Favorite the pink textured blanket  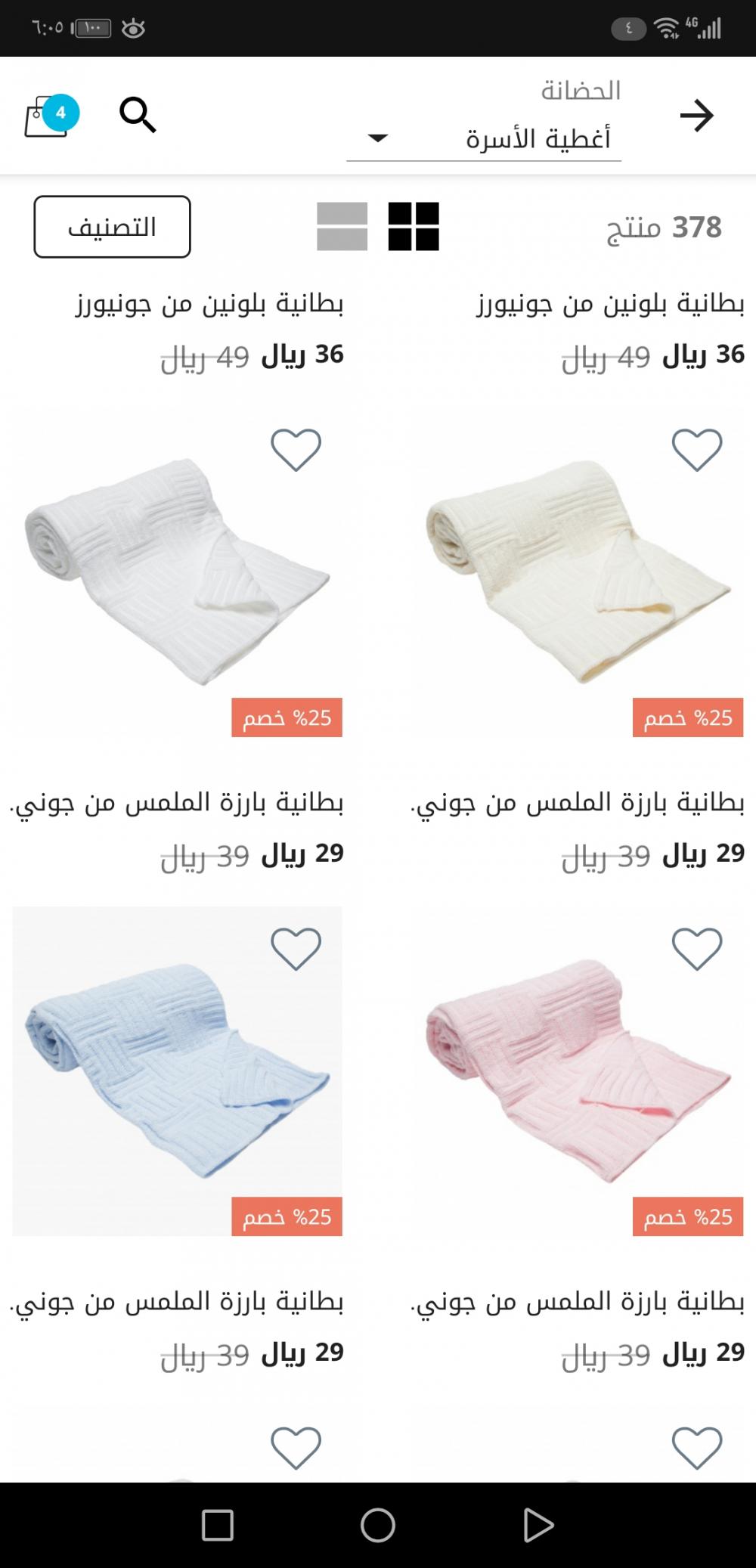point(697,949)
